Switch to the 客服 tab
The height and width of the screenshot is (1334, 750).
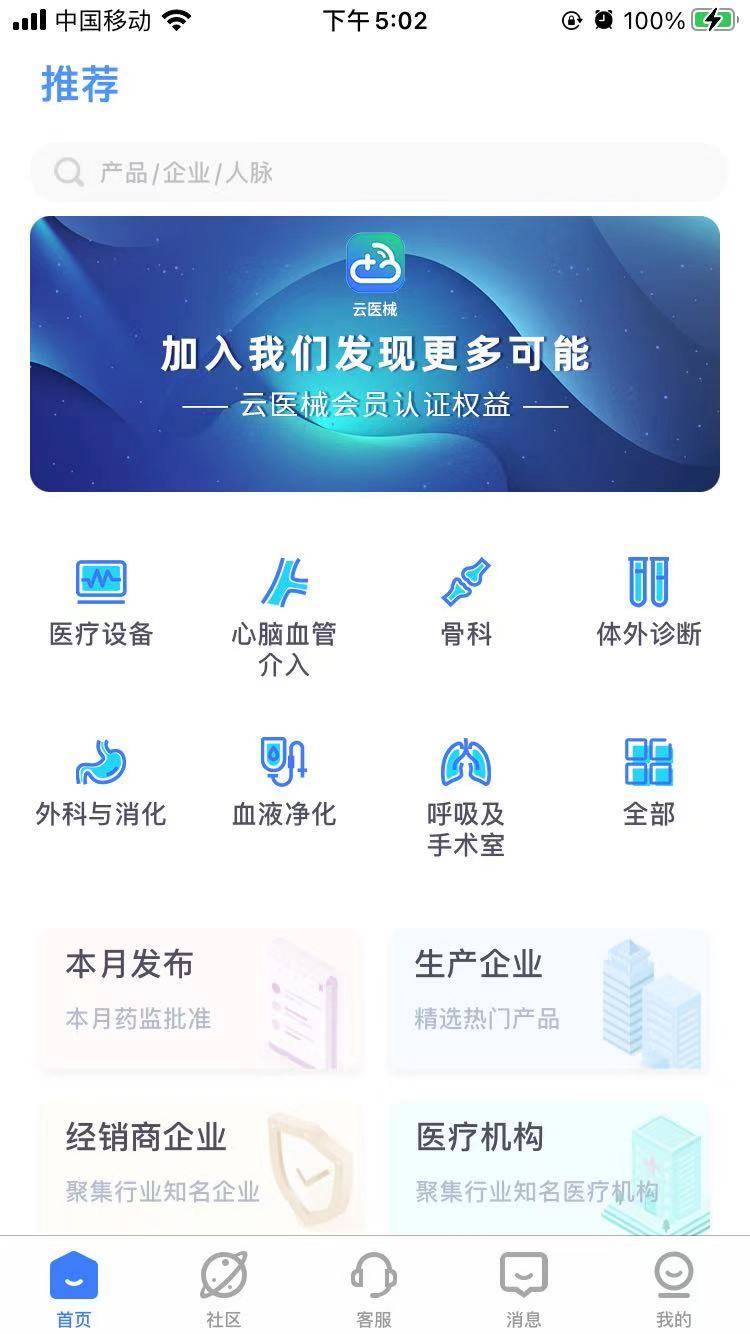click(x=374, y=1289)
